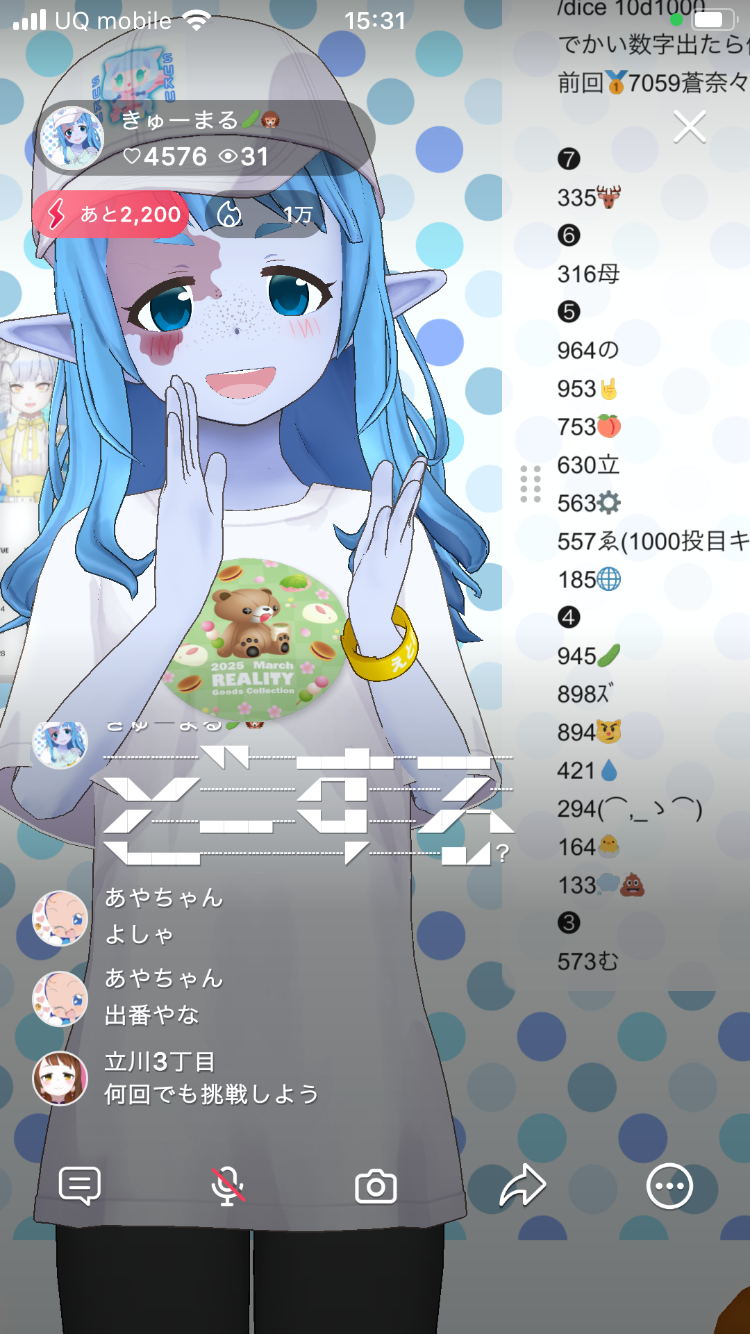Unmute the microphone
Screen dimensions: 750x1334
[x=229, y=1186]
